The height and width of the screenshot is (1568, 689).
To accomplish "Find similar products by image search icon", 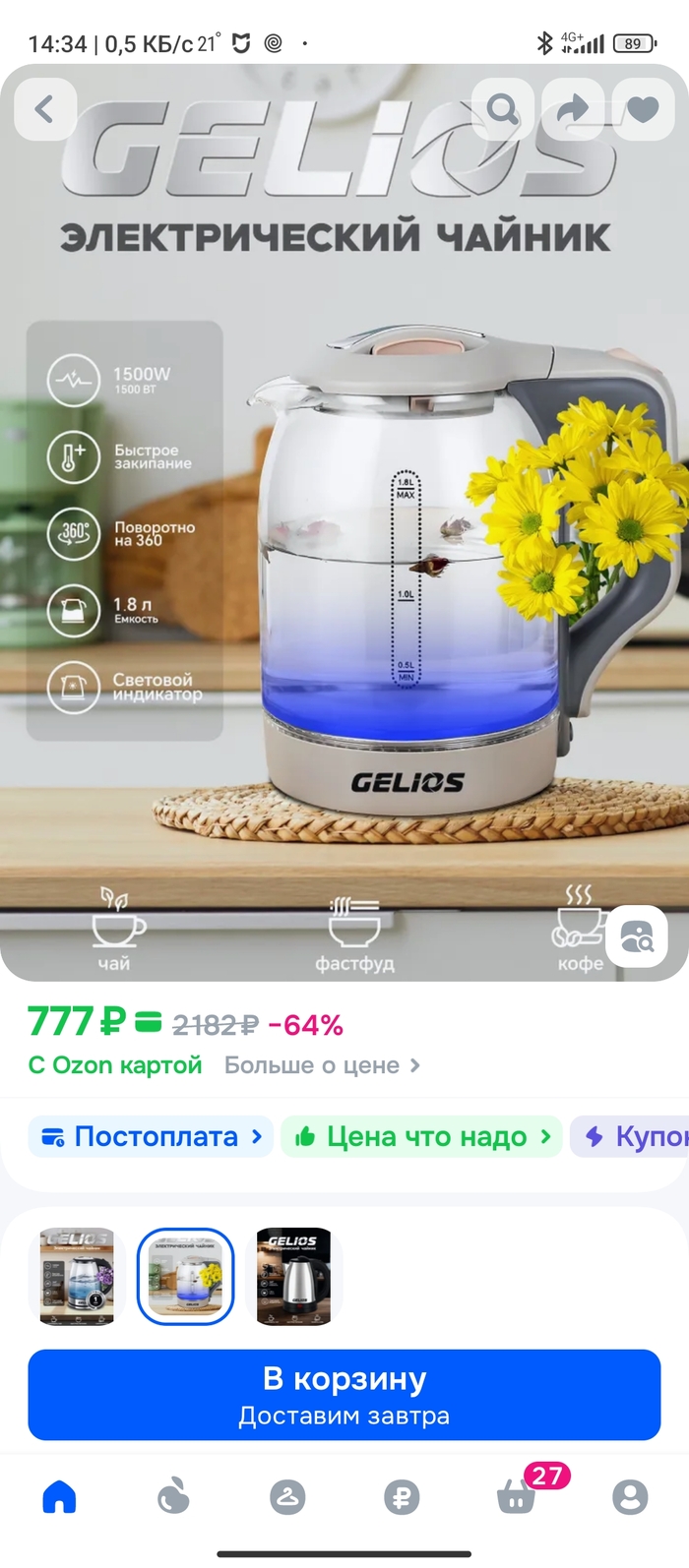I will click(x=636, y=936).
